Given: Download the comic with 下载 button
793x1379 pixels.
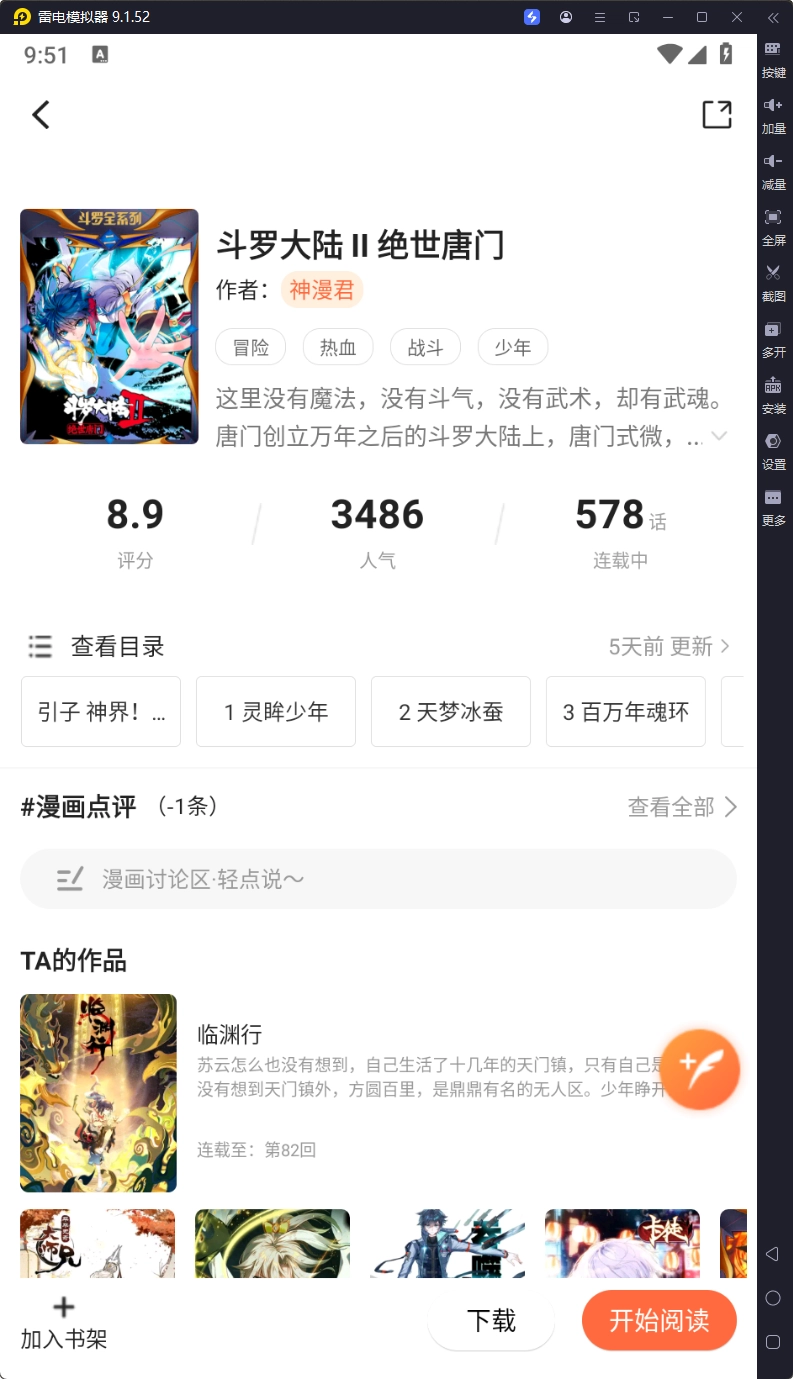Looking at the screenshot, I should [491, 1320].
